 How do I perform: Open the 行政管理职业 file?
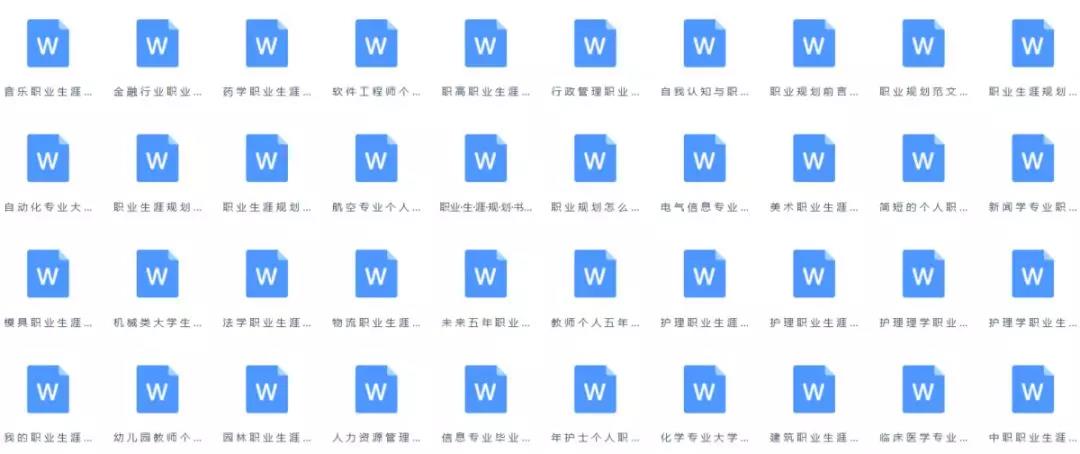(x=595, y=44)
